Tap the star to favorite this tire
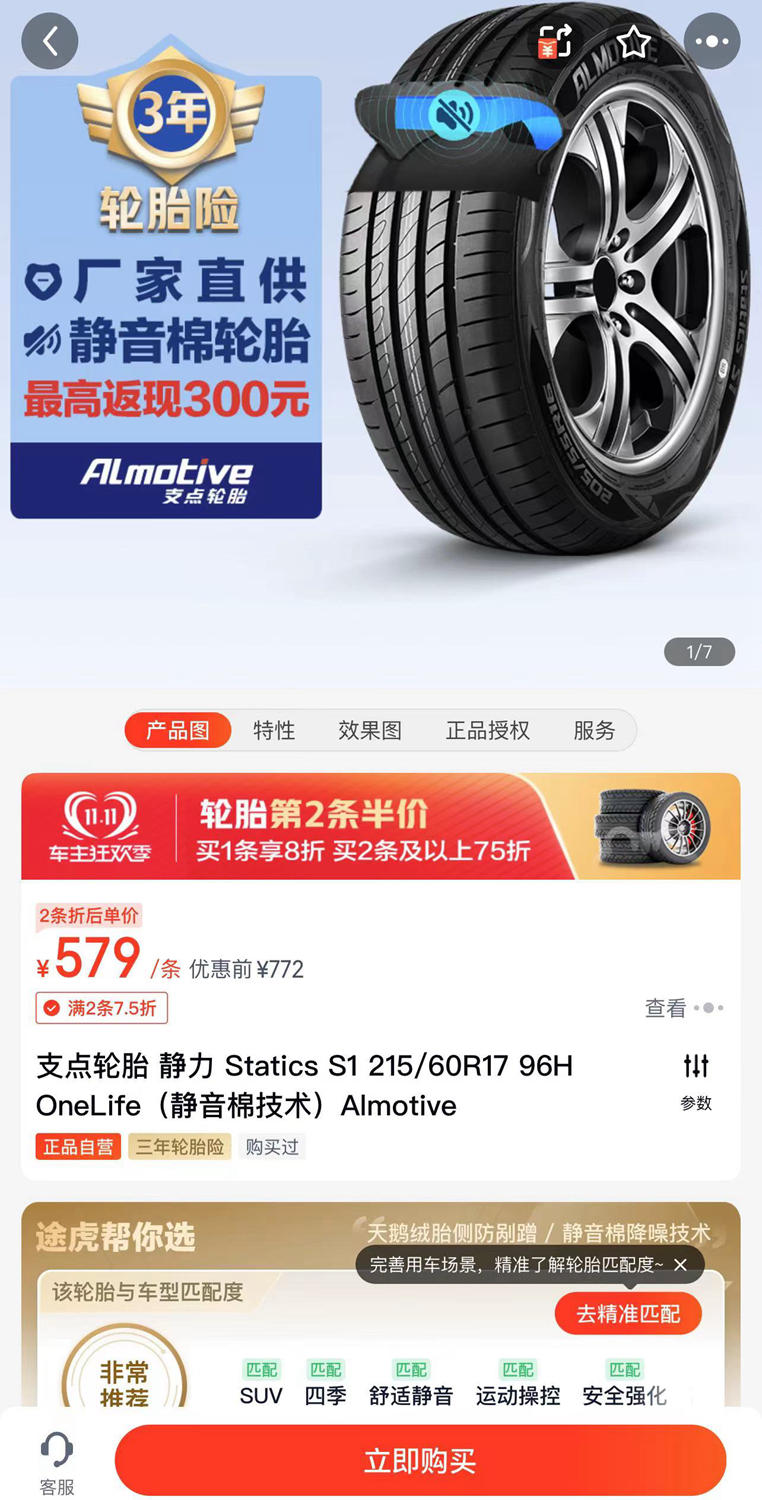 [x=633, y=40]
